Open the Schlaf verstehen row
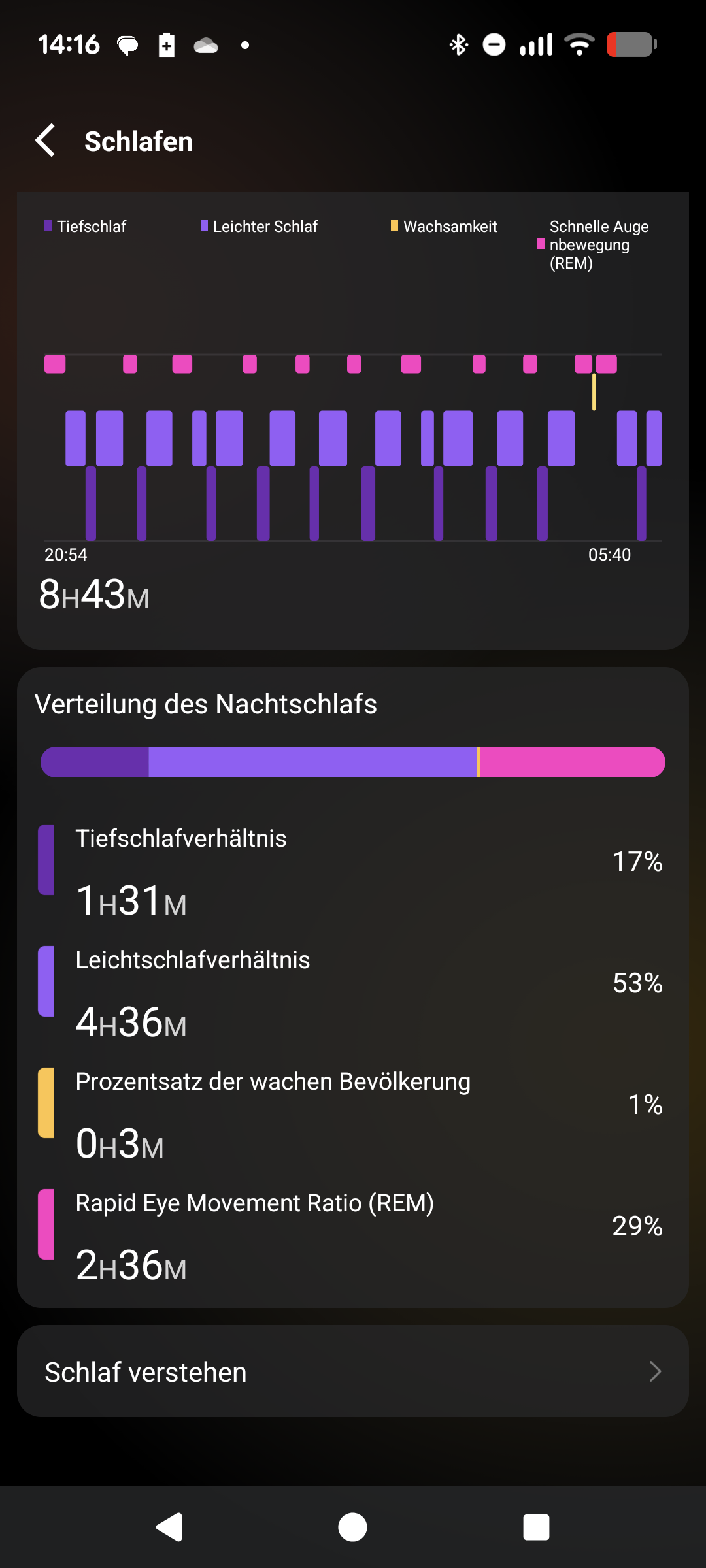This screenshot has height=1568, width=706. click(353, 1371)
